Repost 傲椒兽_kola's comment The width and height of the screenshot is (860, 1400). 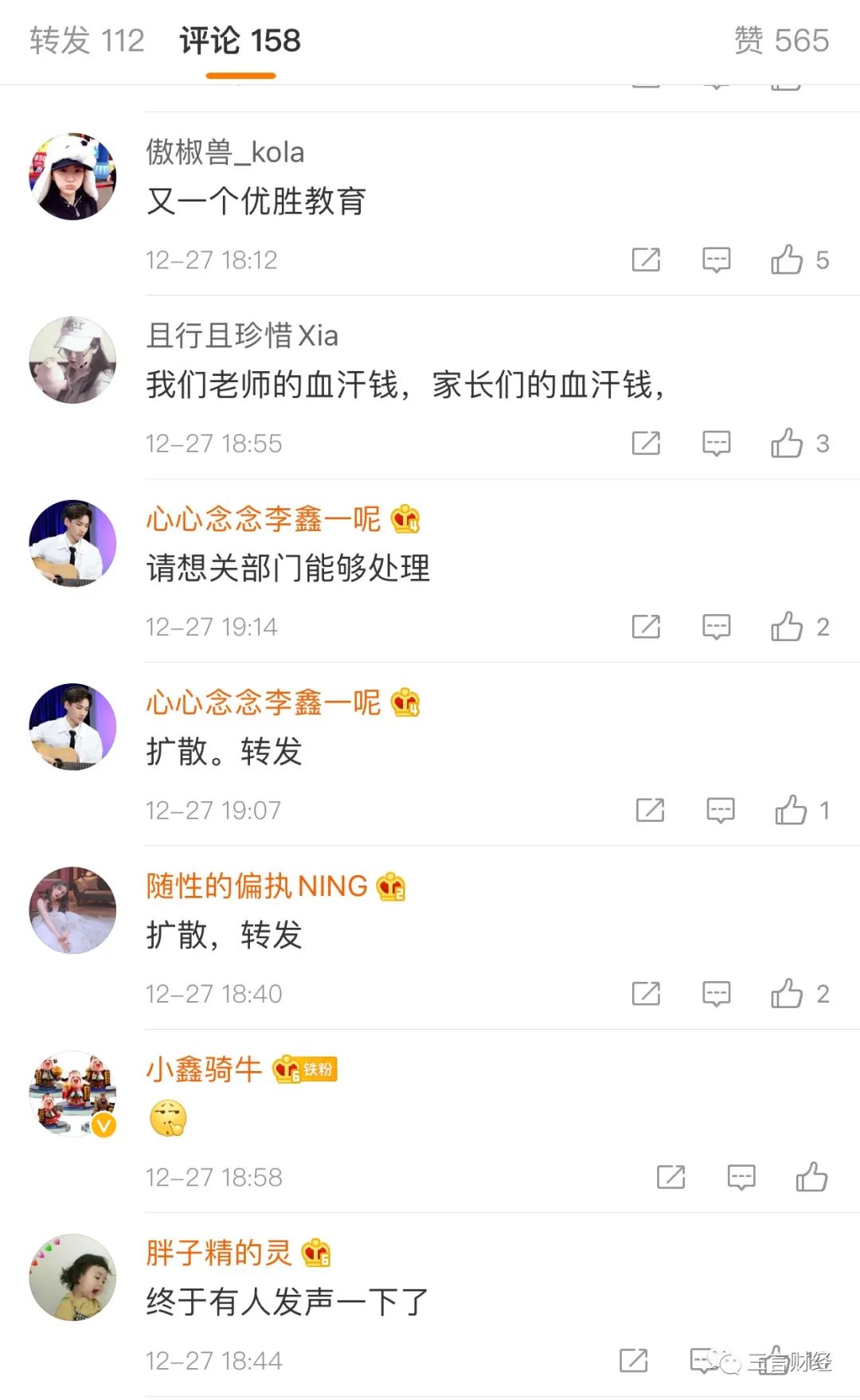point(646,260)
